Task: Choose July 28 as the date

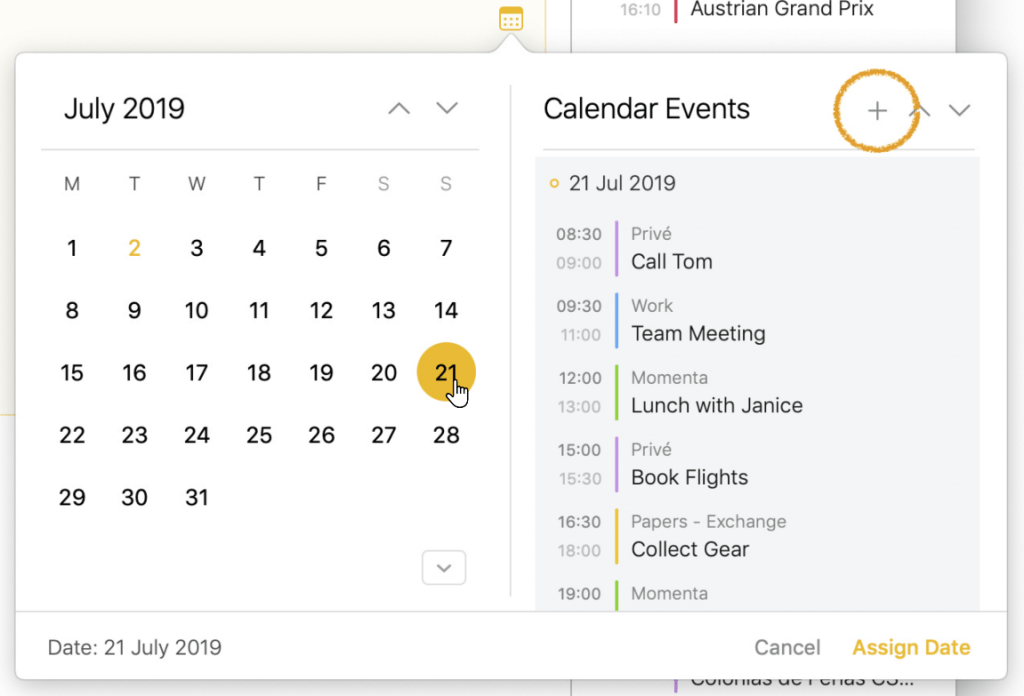Action: point(446,435)
